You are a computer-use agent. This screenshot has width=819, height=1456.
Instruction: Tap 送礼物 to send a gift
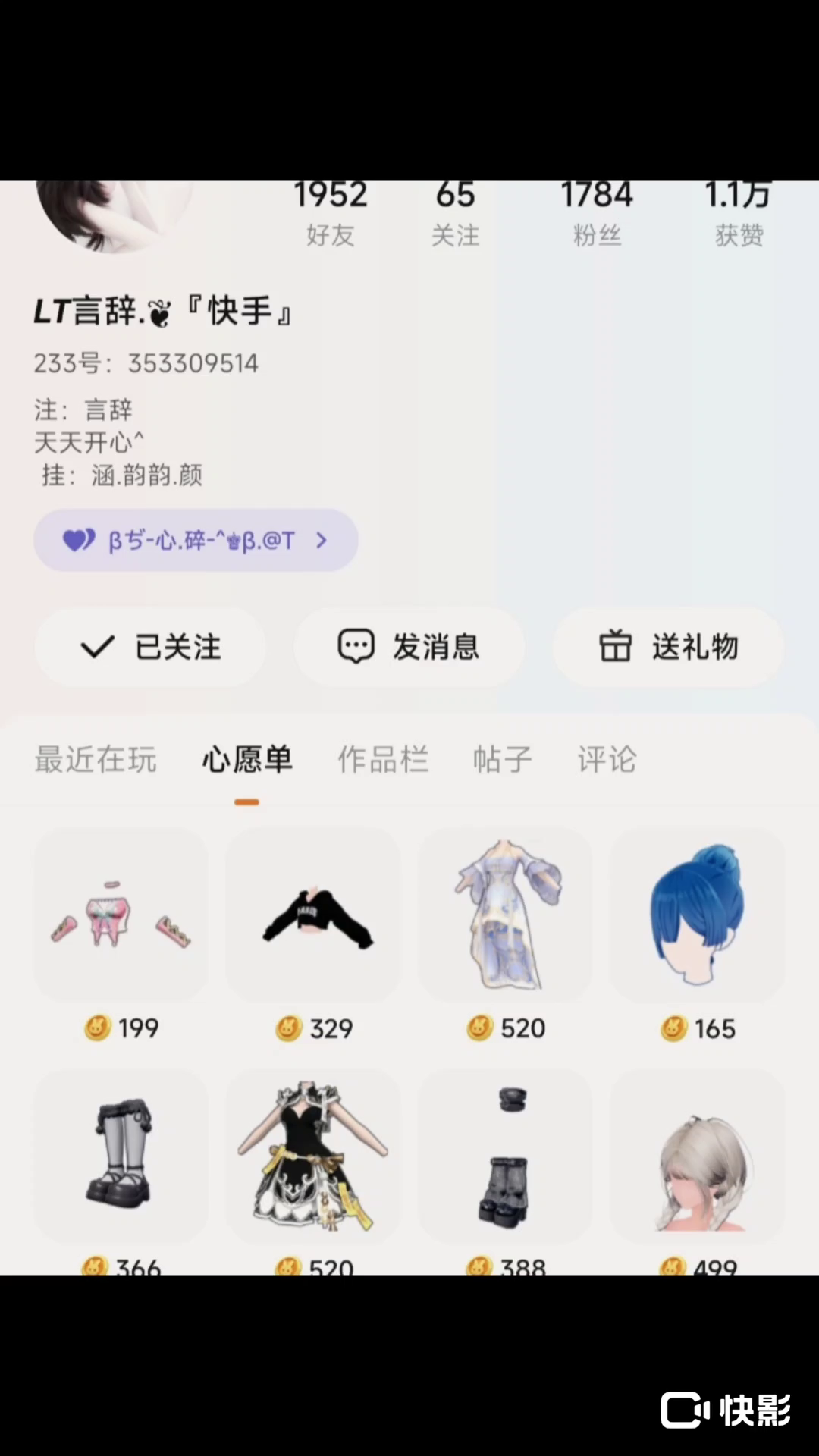pos(668,647)
